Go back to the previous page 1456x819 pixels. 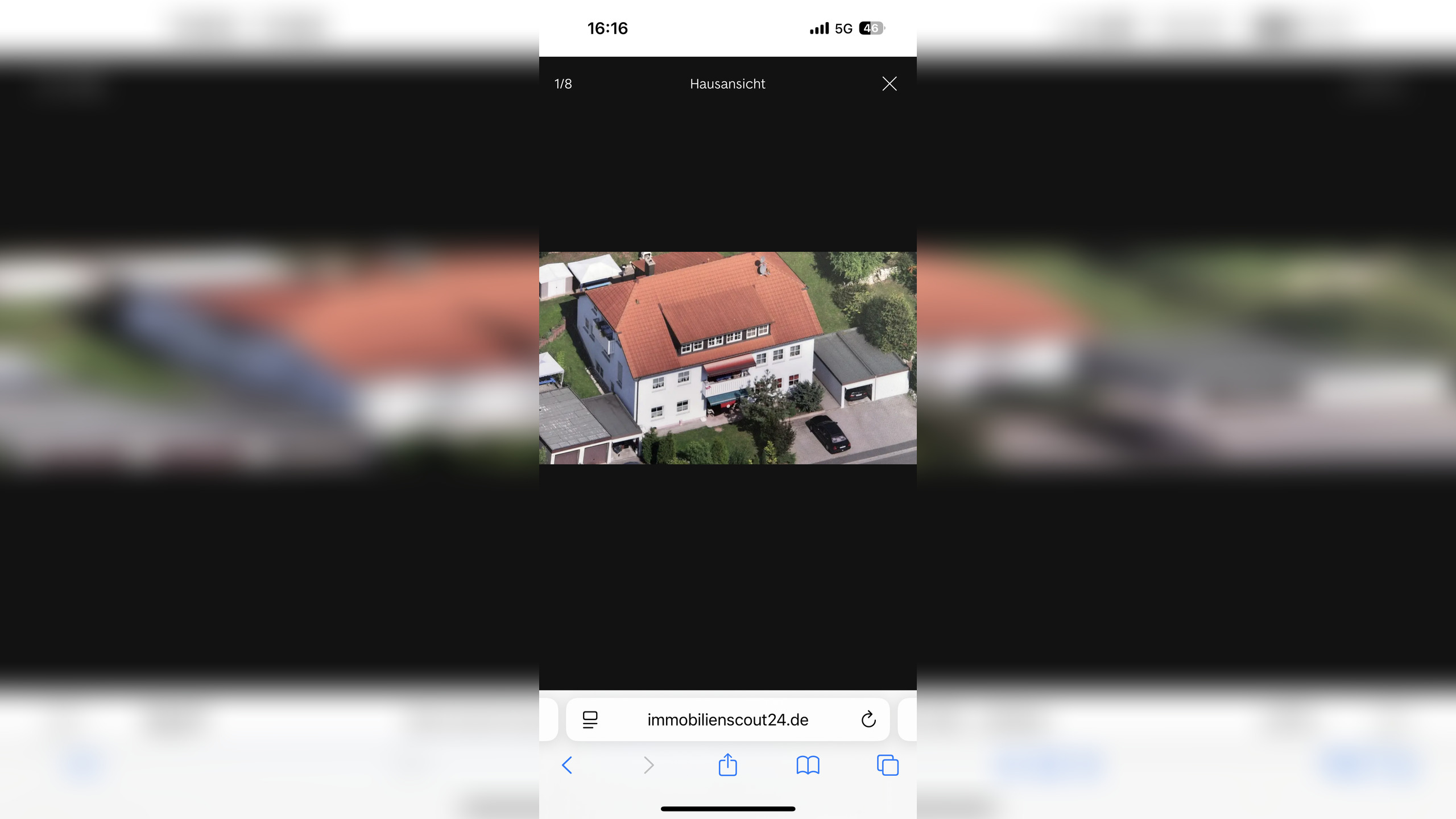[x=567, y=765]
